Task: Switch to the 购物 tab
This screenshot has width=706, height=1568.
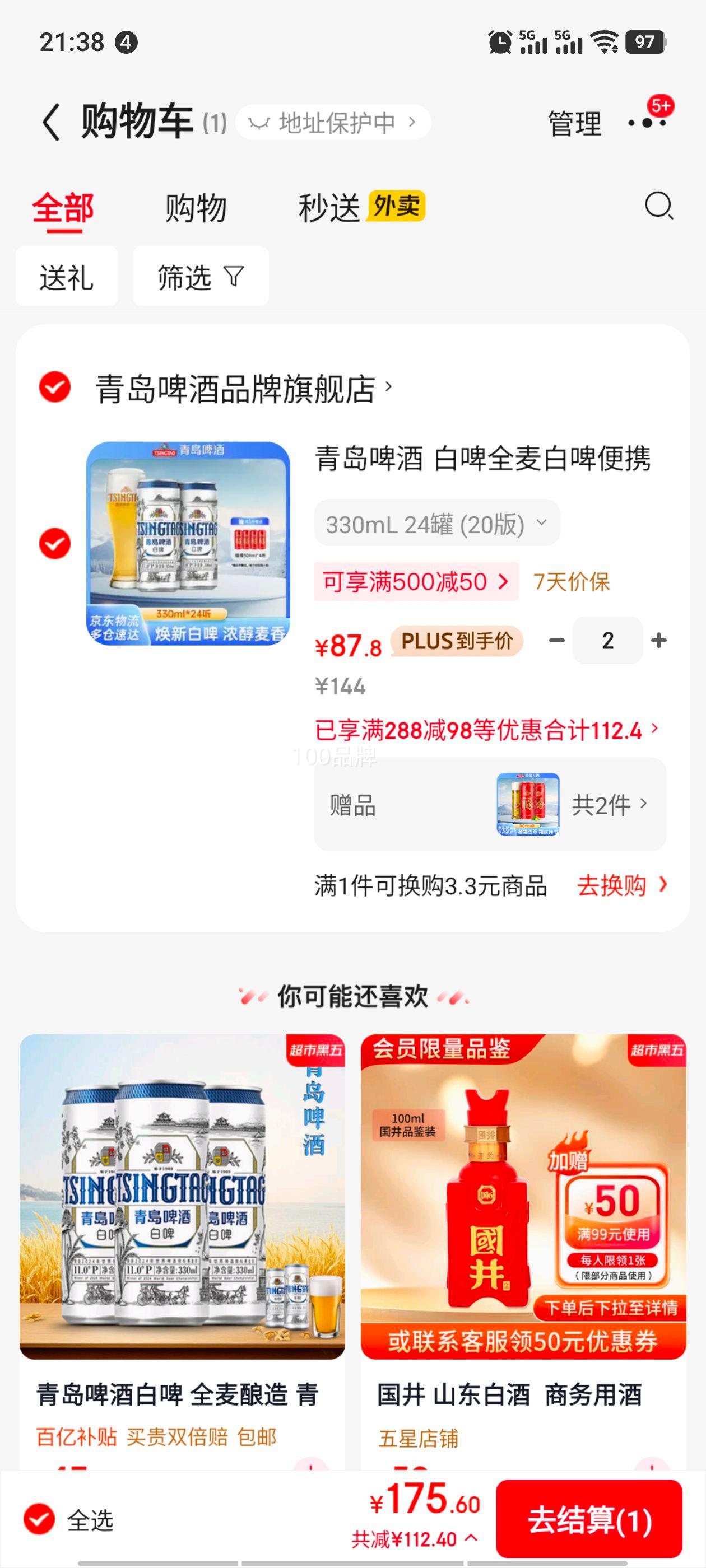Action: pyautogui.click(x=194, y=209)
